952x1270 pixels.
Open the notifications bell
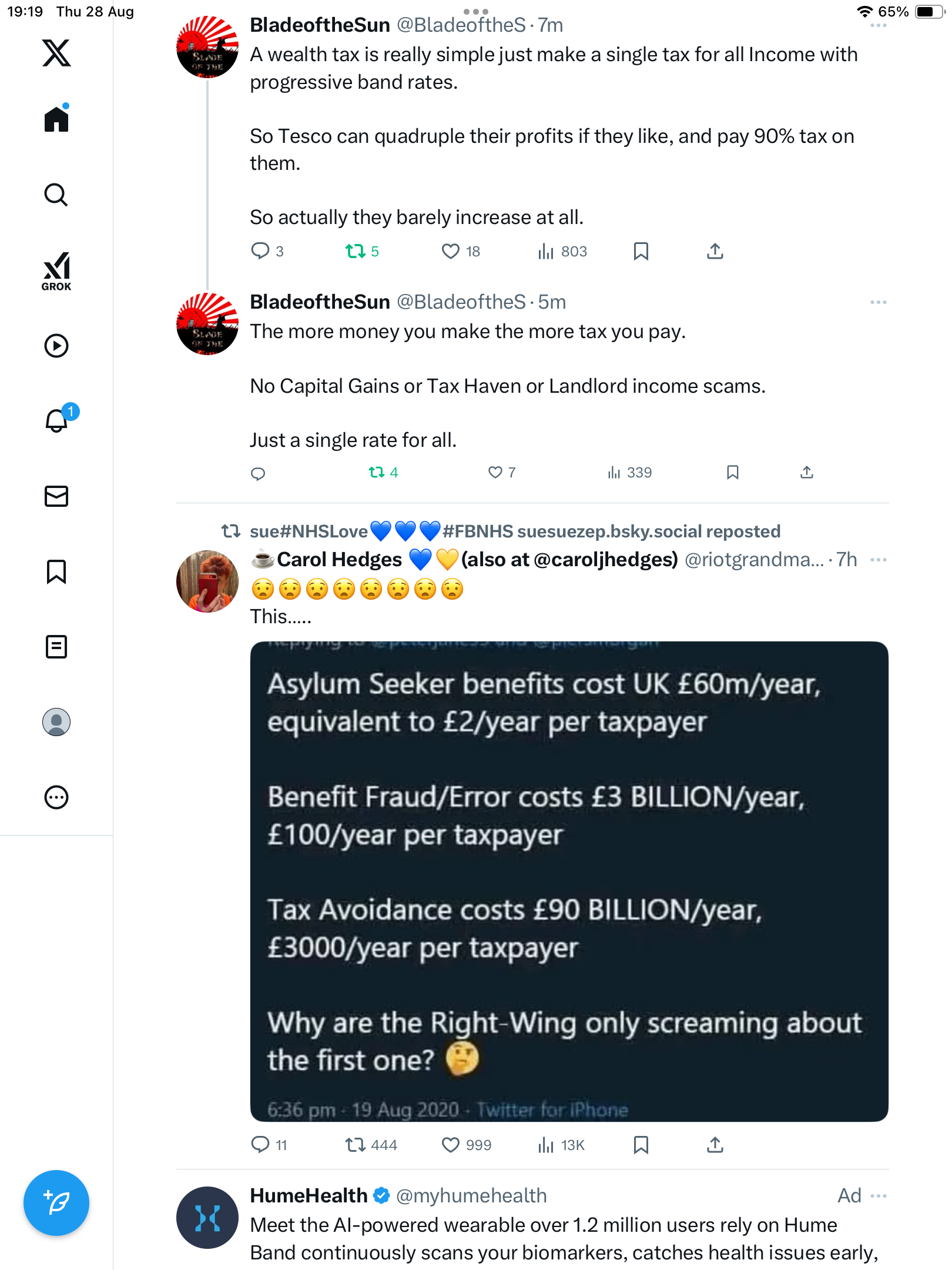[56, 420]
